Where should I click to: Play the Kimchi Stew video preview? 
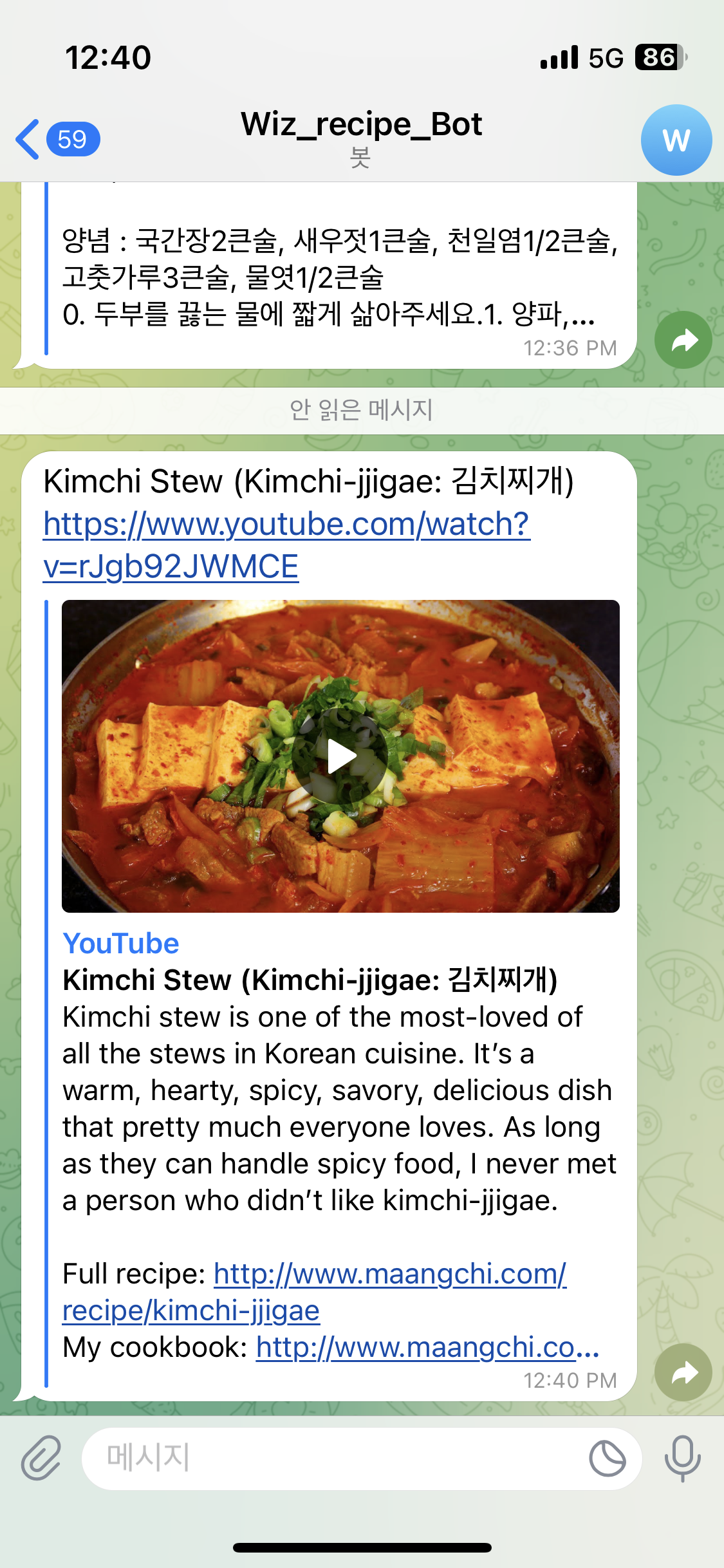tap(340, 756)
